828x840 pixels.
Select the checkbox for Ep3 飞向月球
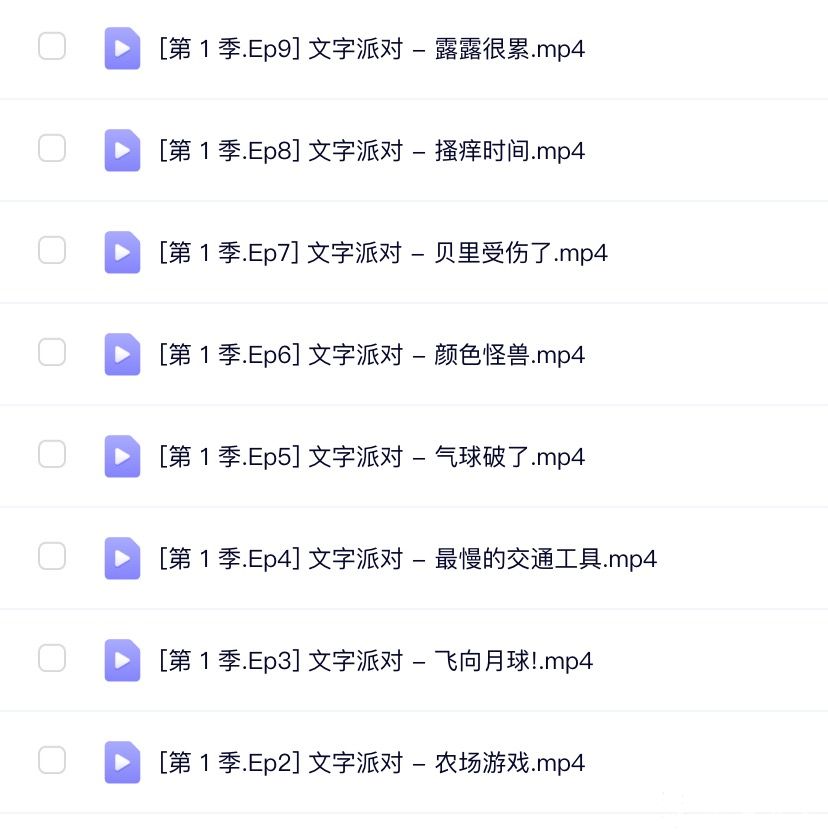(52, 658)
